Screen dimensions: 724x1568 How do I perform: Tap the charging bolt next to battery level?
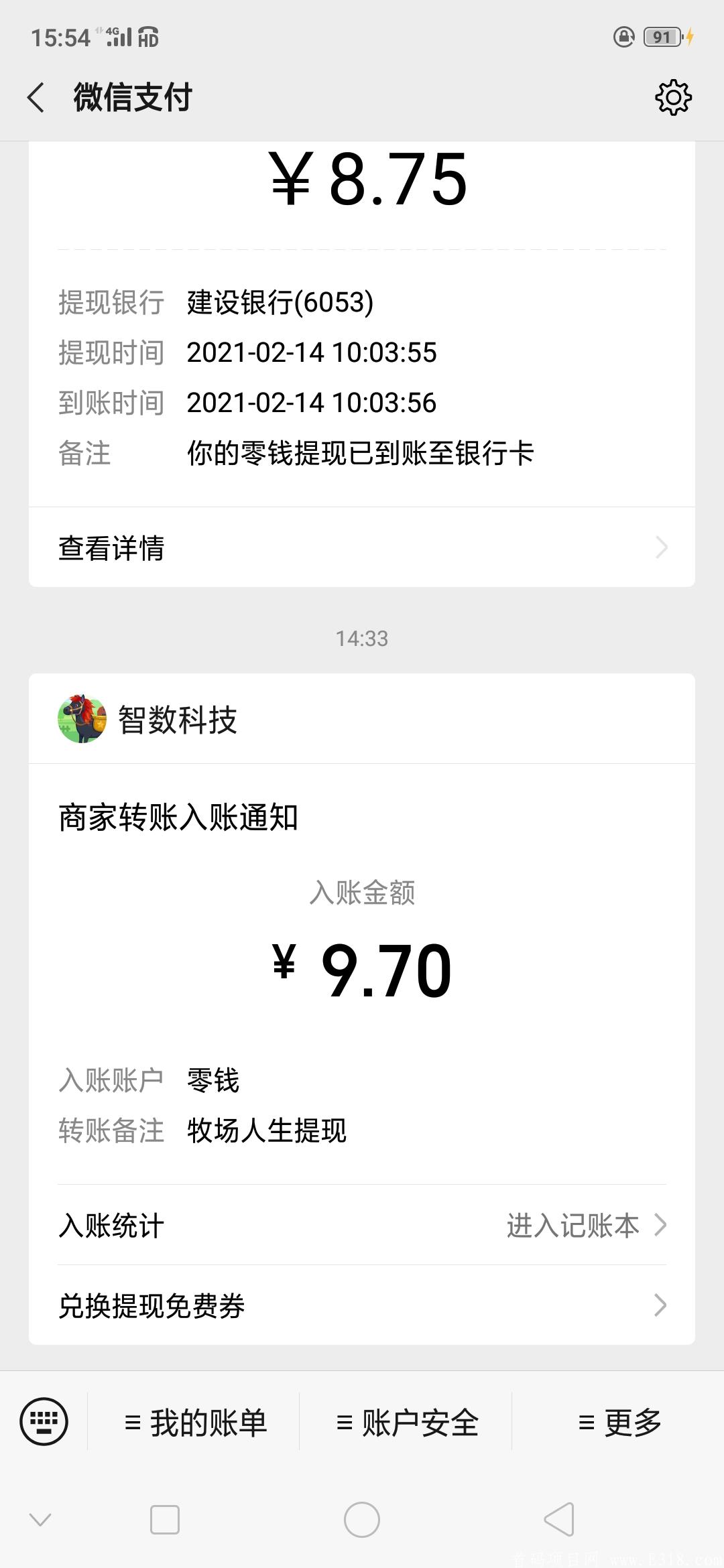click(690, 38)
